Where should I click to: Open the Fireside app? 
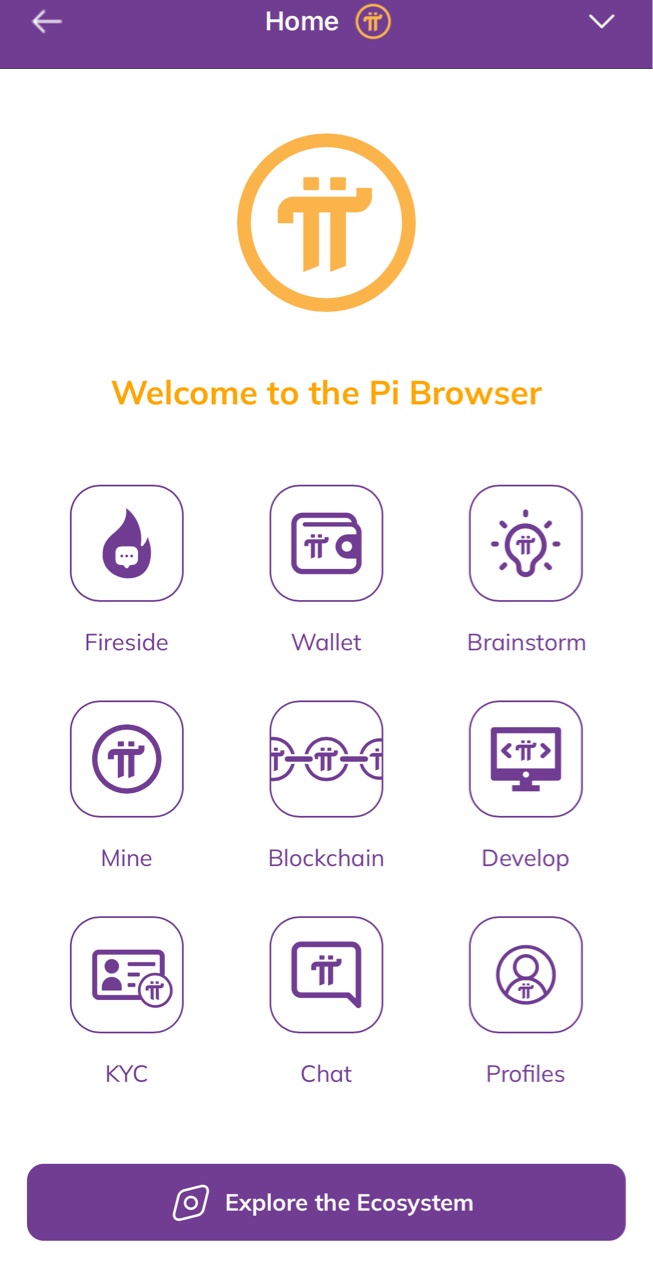point(126,543)
